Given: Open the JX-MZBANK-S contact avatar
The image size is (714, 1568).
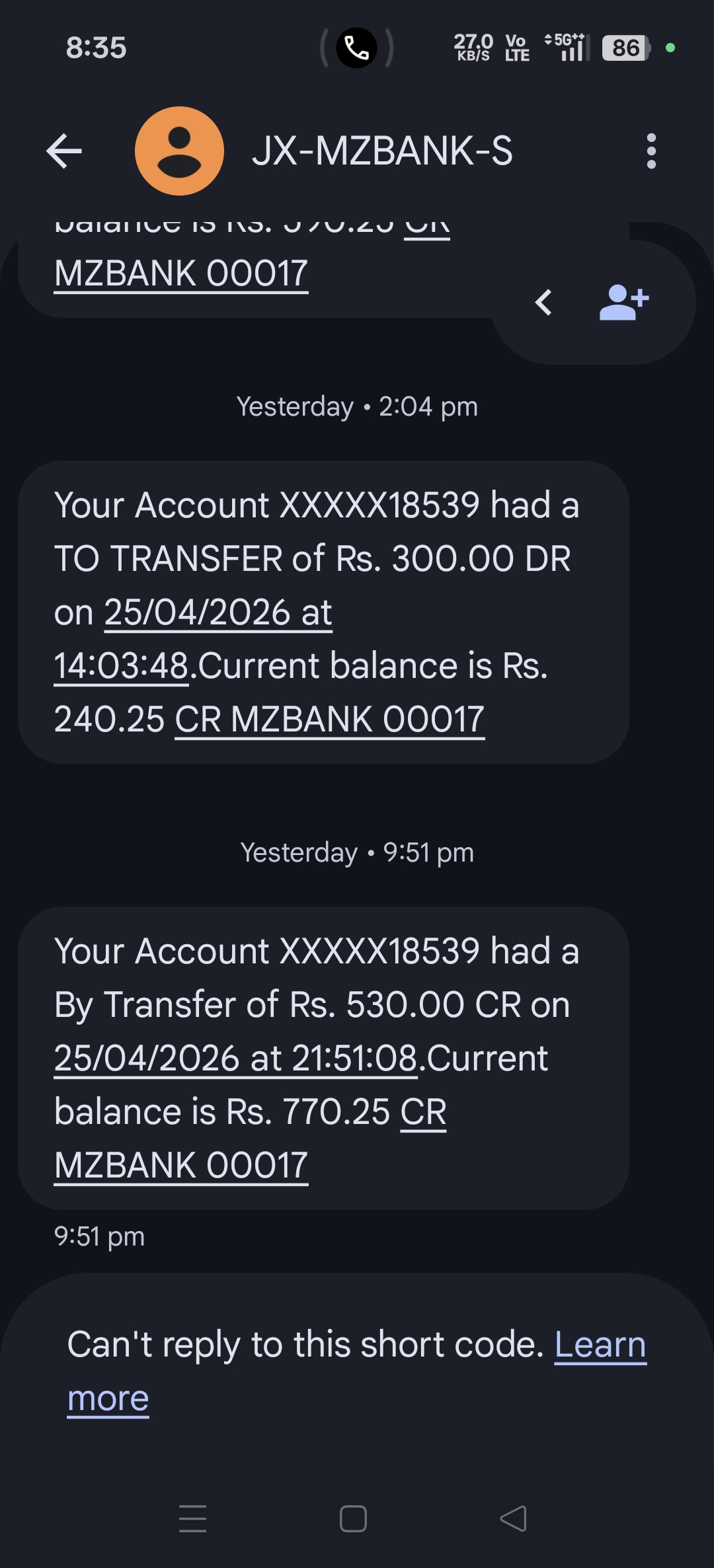Looking at the screenshot, I should (x=179, y=151).
